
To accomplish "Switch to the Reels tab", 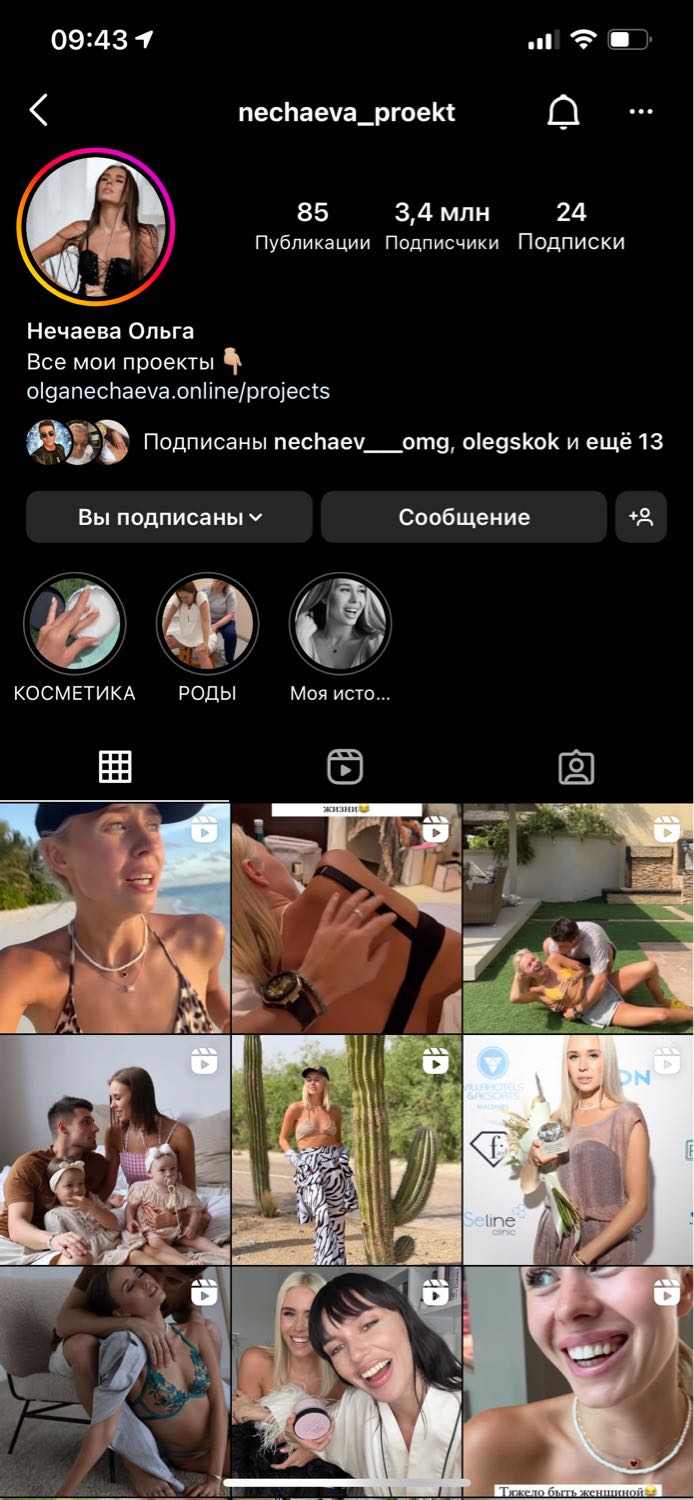I will click(345, 767).
